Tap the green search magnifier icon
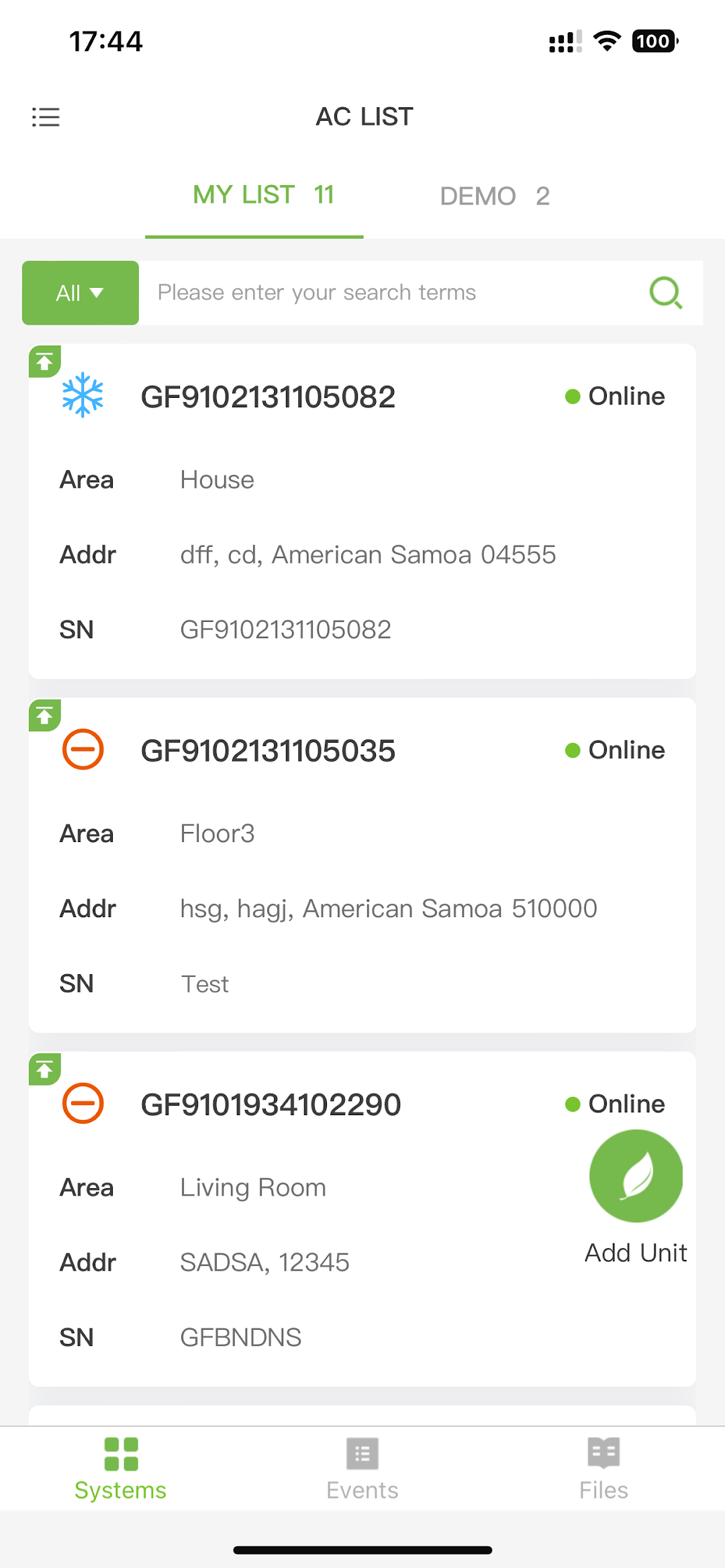 tap(666, 293)
